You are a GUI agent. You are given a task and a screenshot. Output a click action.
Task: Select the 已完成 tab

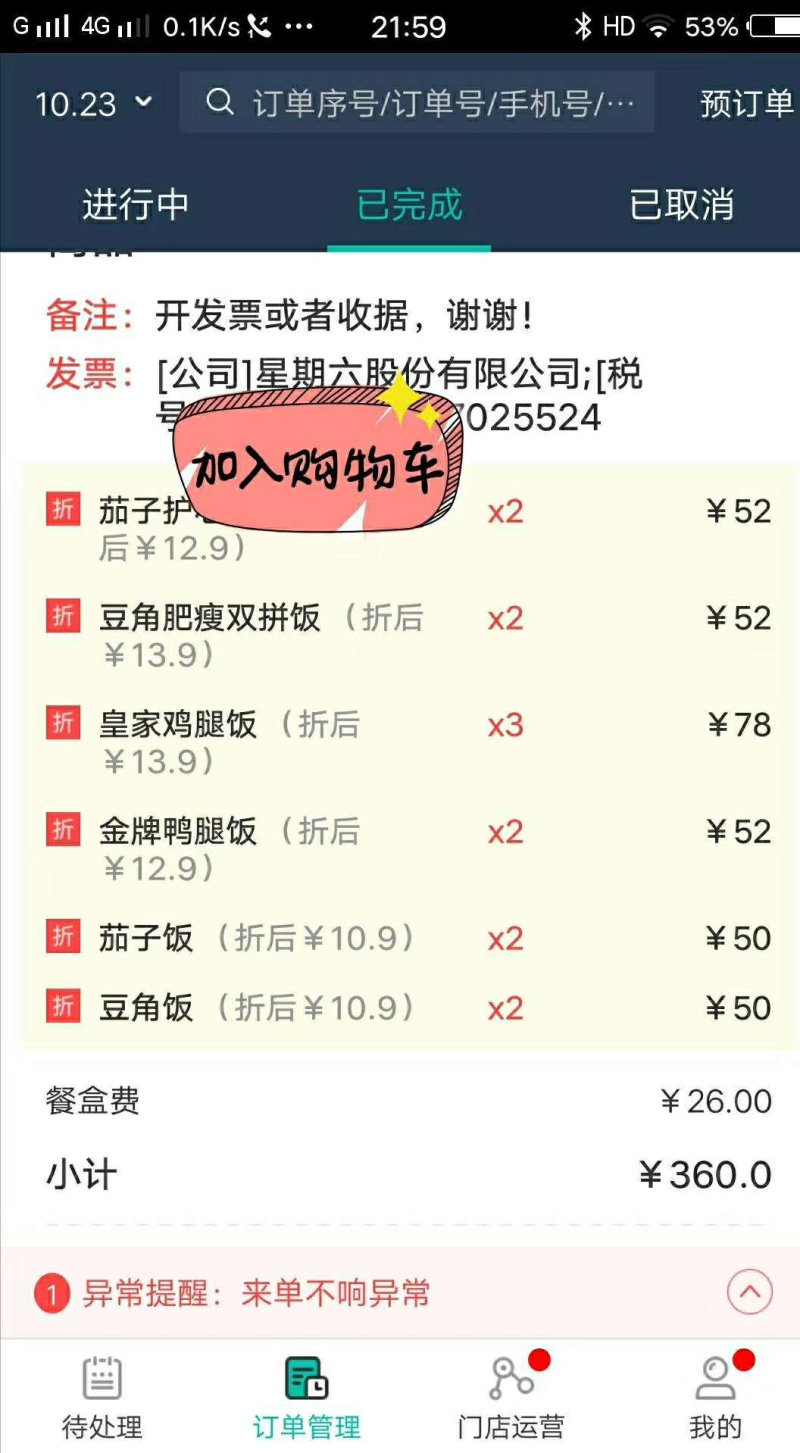tap(408, 205)
